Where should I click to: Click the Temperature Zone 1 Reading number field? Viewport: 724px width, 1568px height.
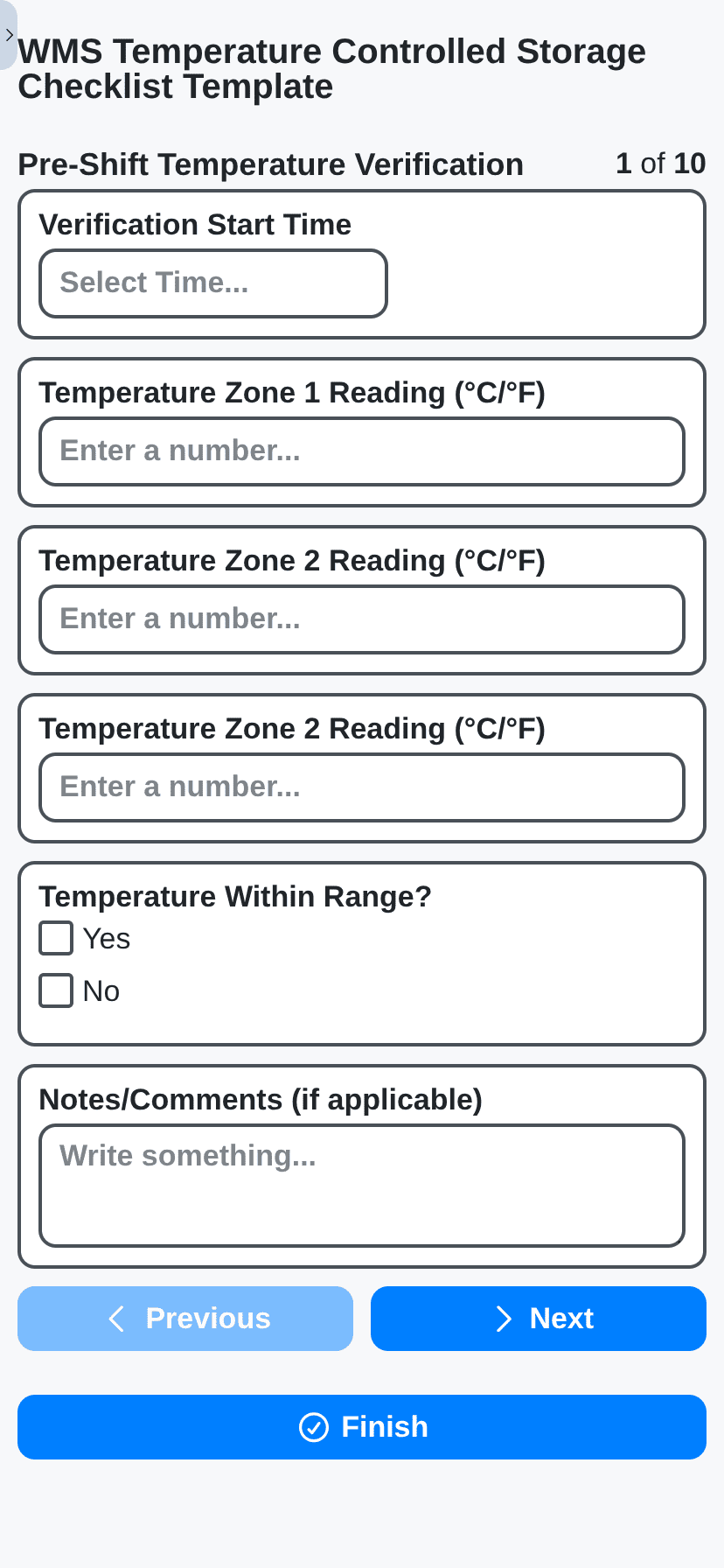point(361,451)
